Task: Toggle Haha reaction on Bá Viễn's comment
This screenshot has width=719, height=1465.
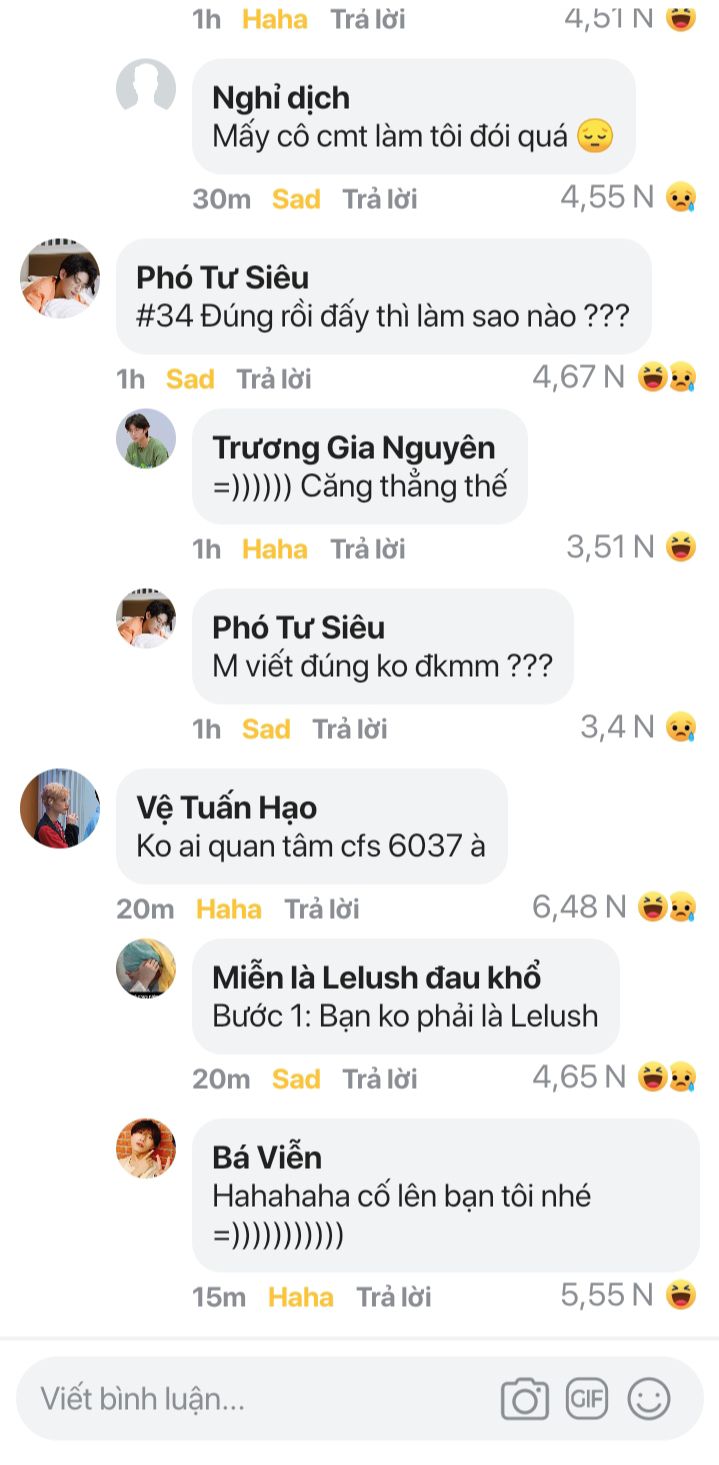Action: (301, 1297)
